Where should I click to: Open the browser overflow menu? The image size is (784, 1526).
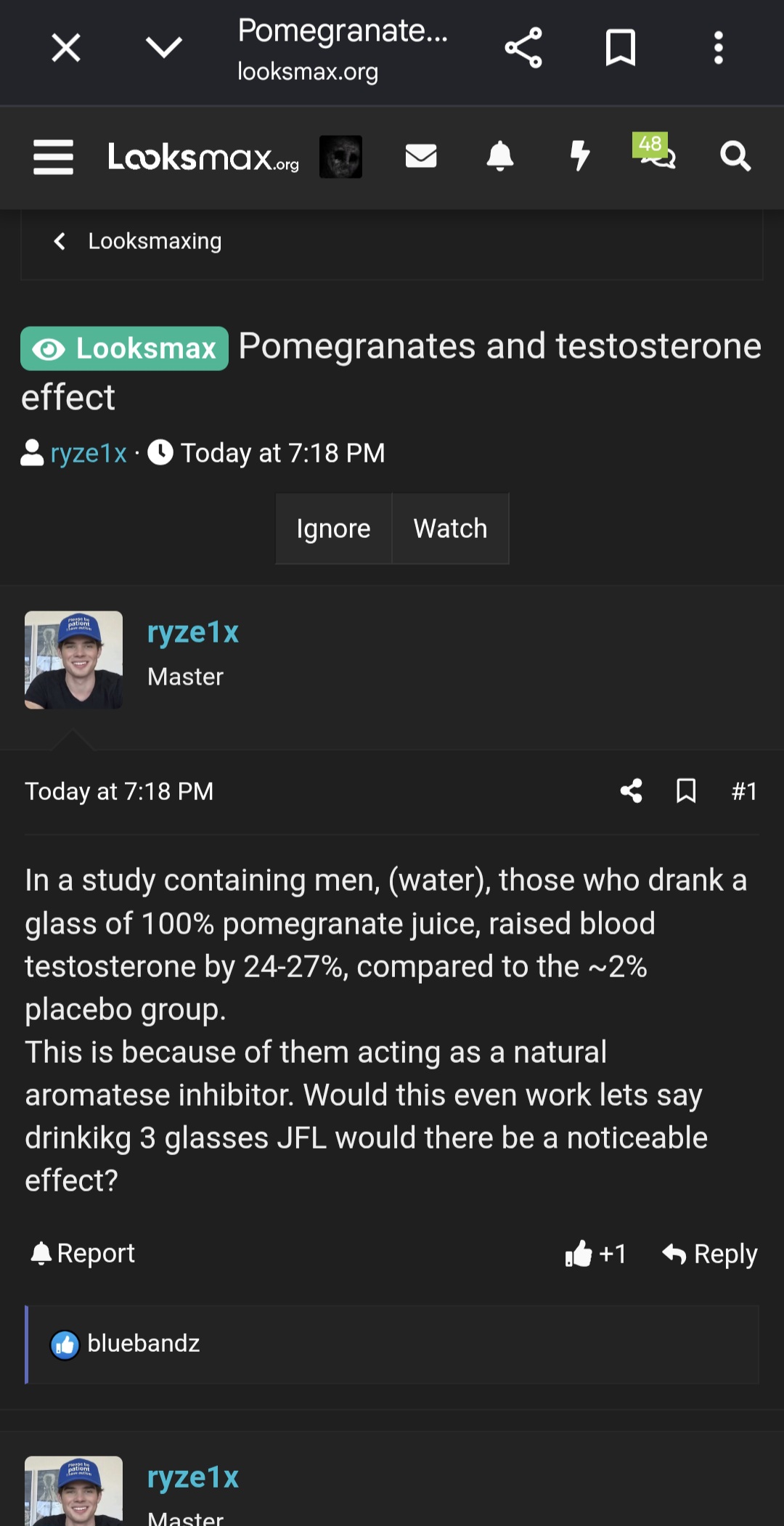tap(718, 48)
